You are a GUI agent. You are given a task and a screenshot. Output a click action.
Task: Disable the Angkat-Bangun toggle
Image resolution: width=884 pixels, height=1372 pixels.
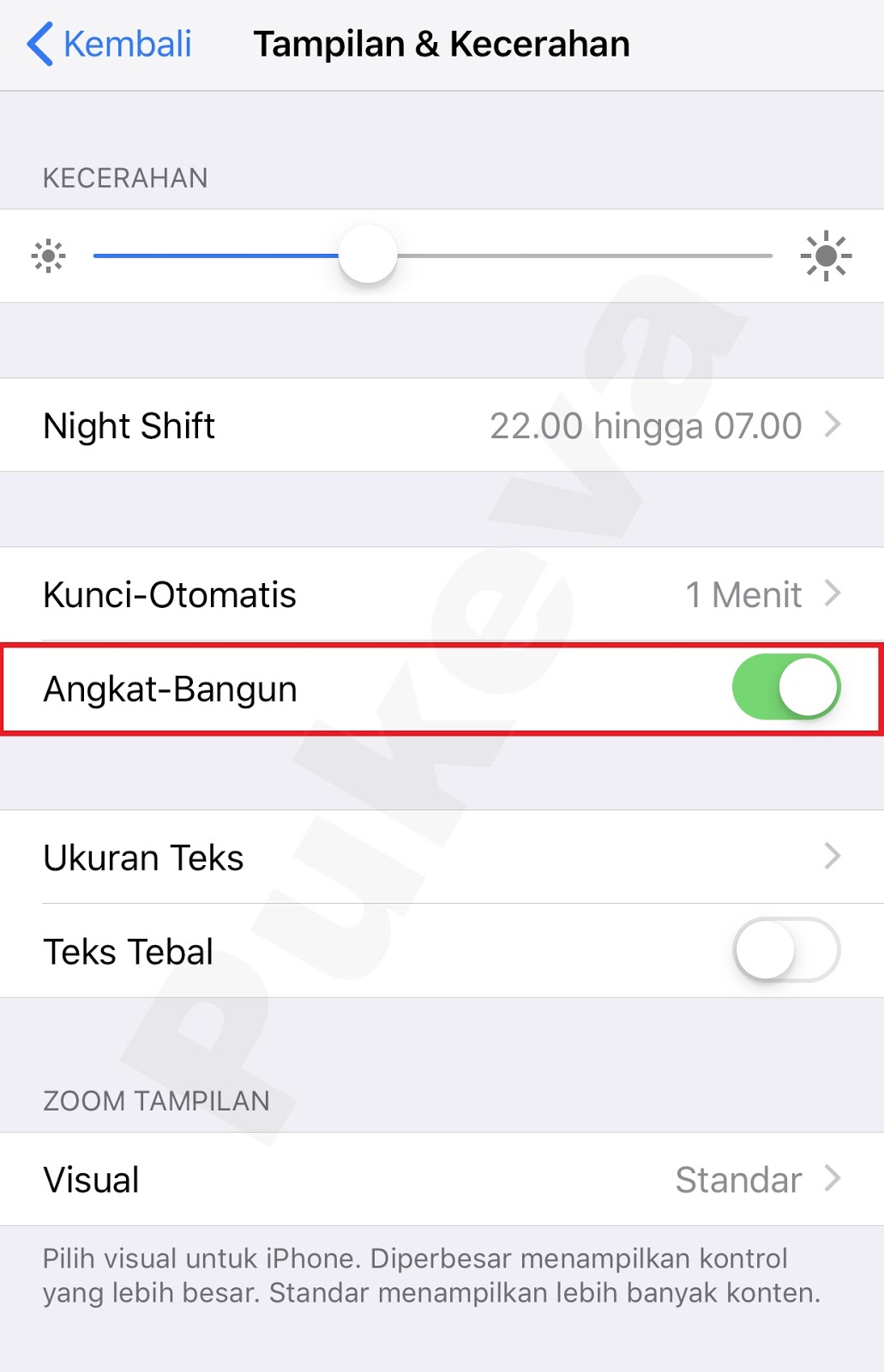785,688
